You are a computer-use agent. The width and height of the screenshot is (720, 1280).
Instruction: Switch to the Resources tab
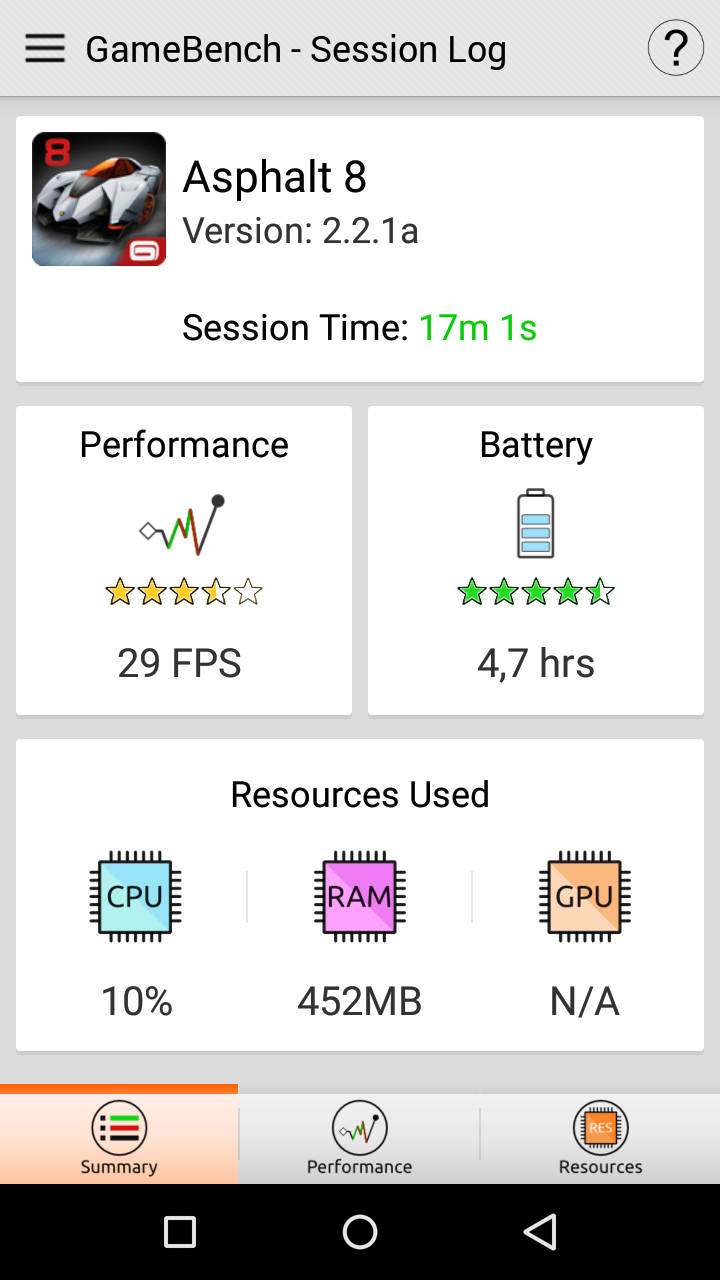(600, 1138)
